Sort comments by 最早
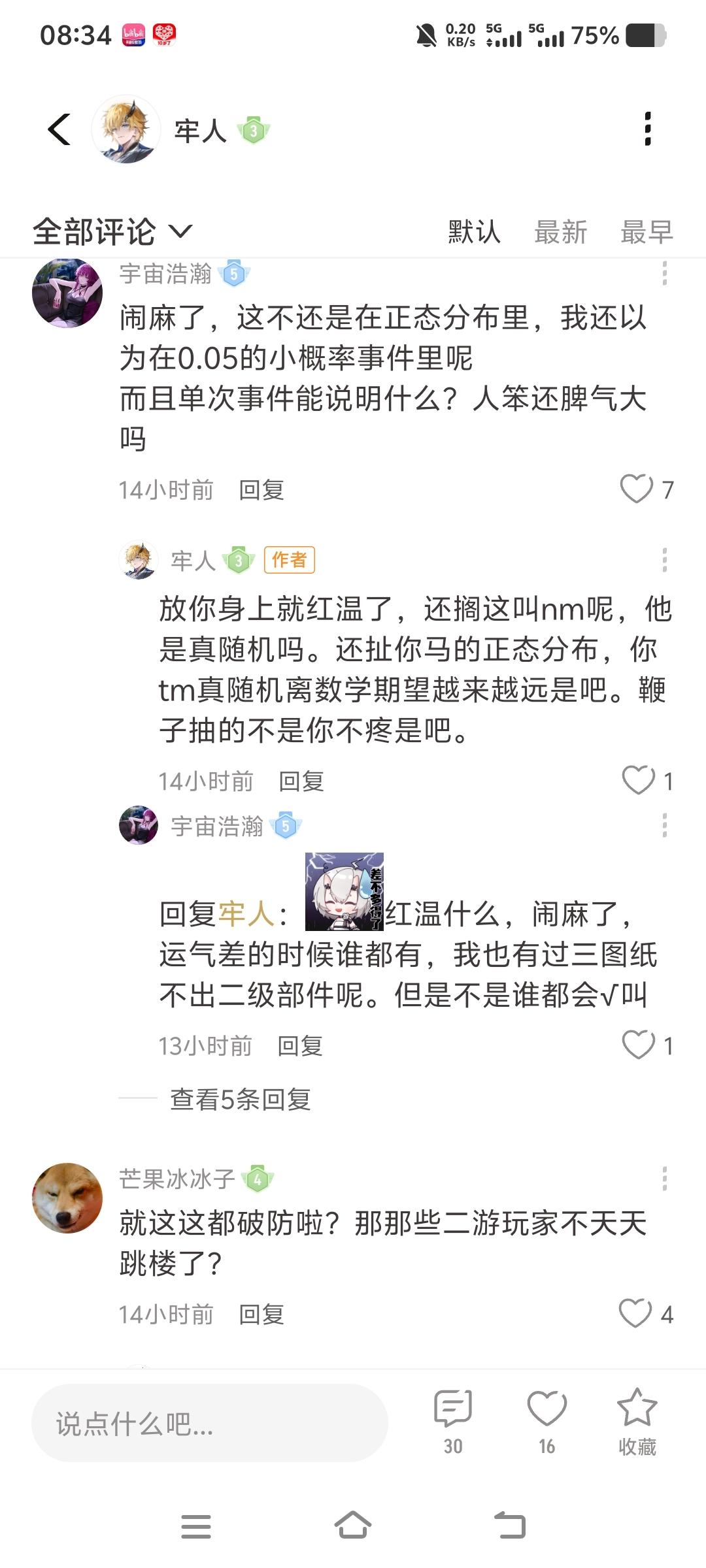Image resolution: width=706 pixels, height=1568 pixels. point(646,232)
